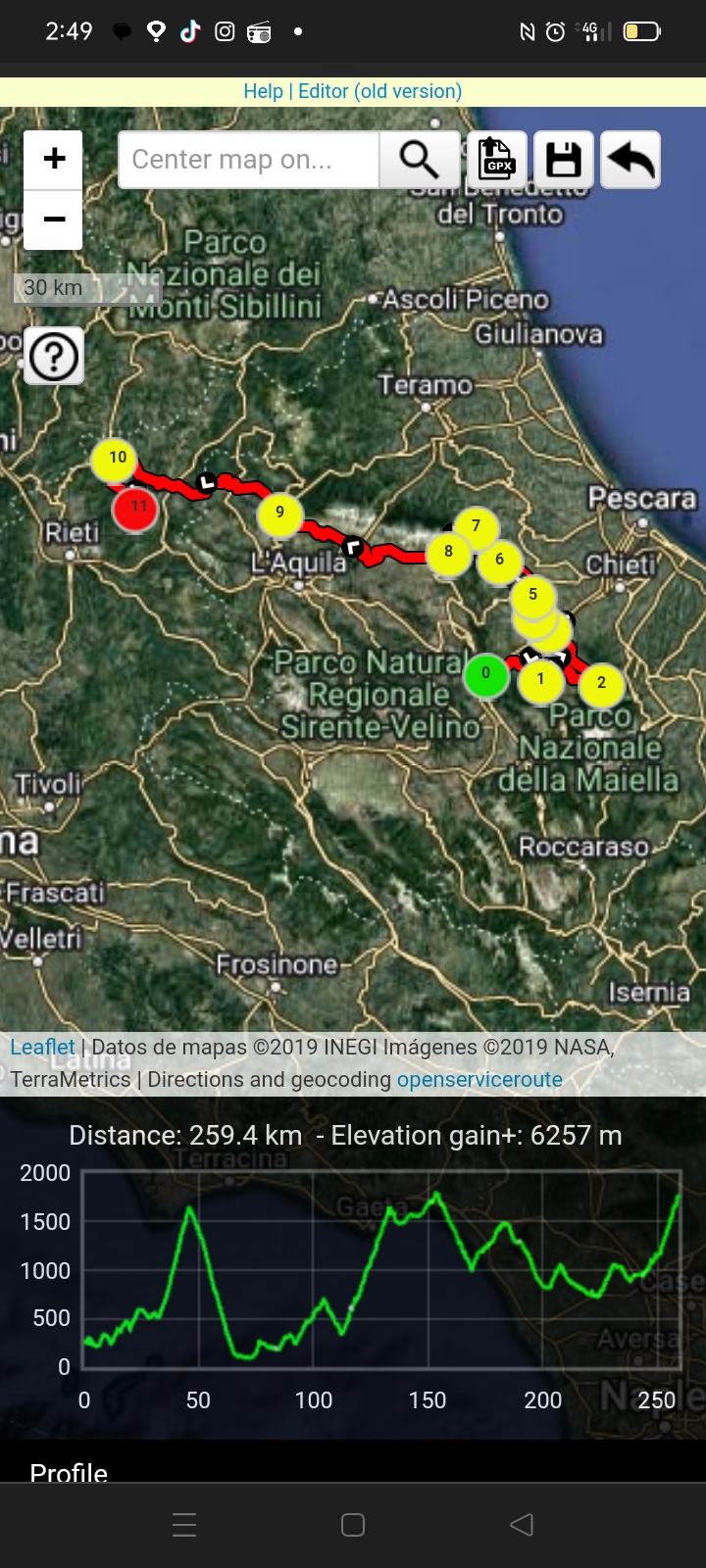Tap waypoint 2 on the map

[601, 684]
